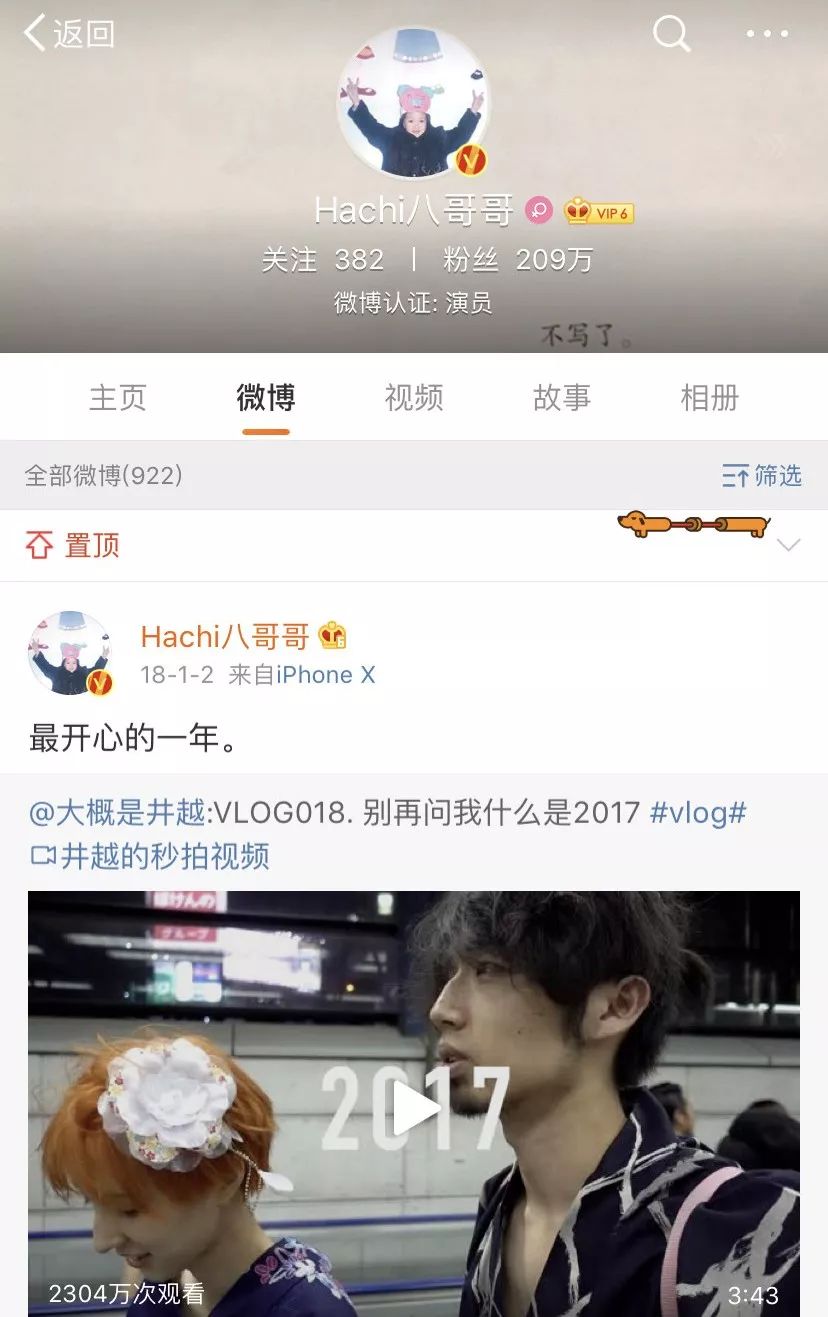View the 关注 382 following list
Viewport: 828px width, 1317px height.
[x=322, y=260]
